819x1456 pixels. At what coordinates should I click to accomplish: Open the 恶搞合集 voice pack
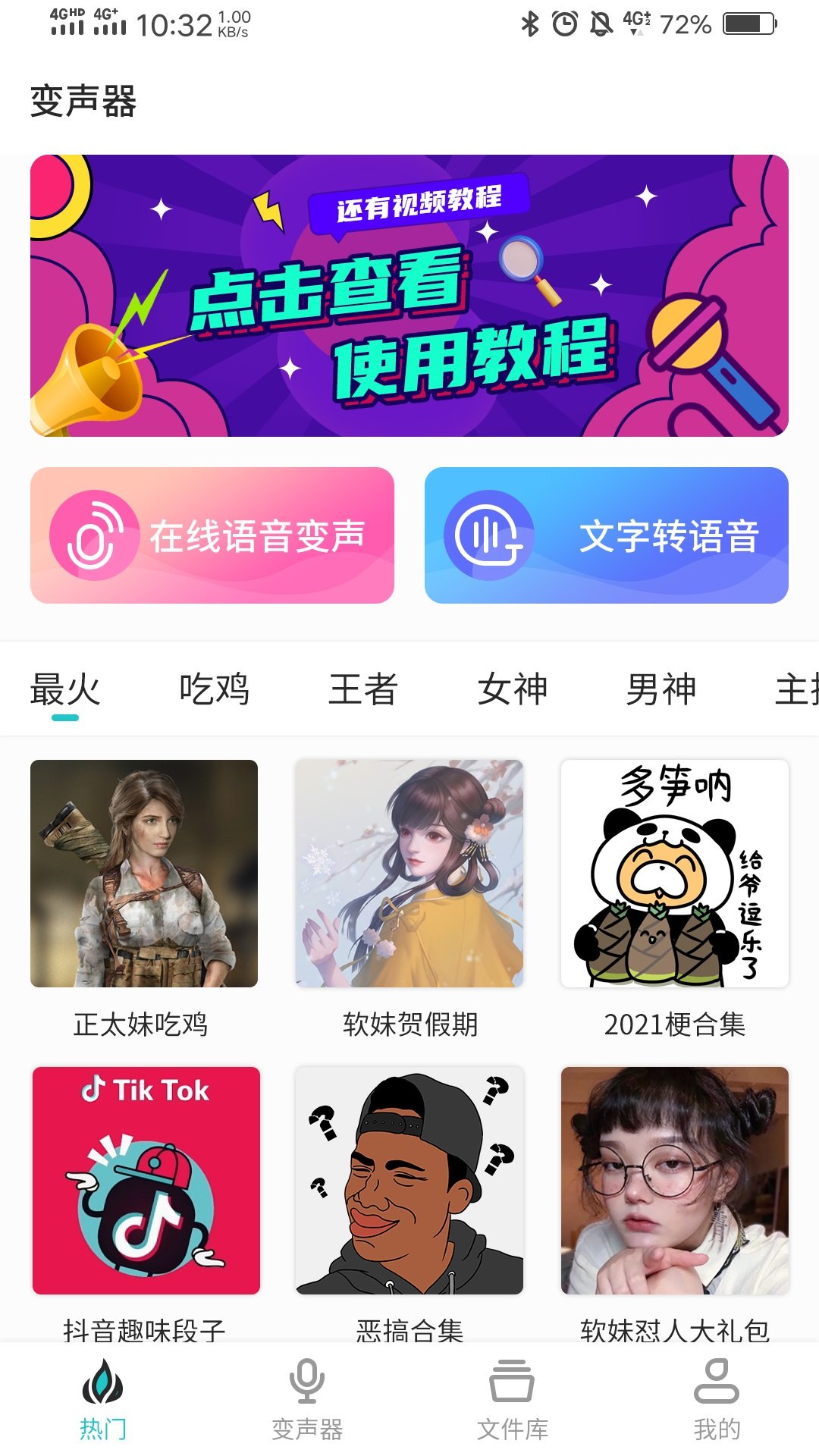pos(409,1181)
